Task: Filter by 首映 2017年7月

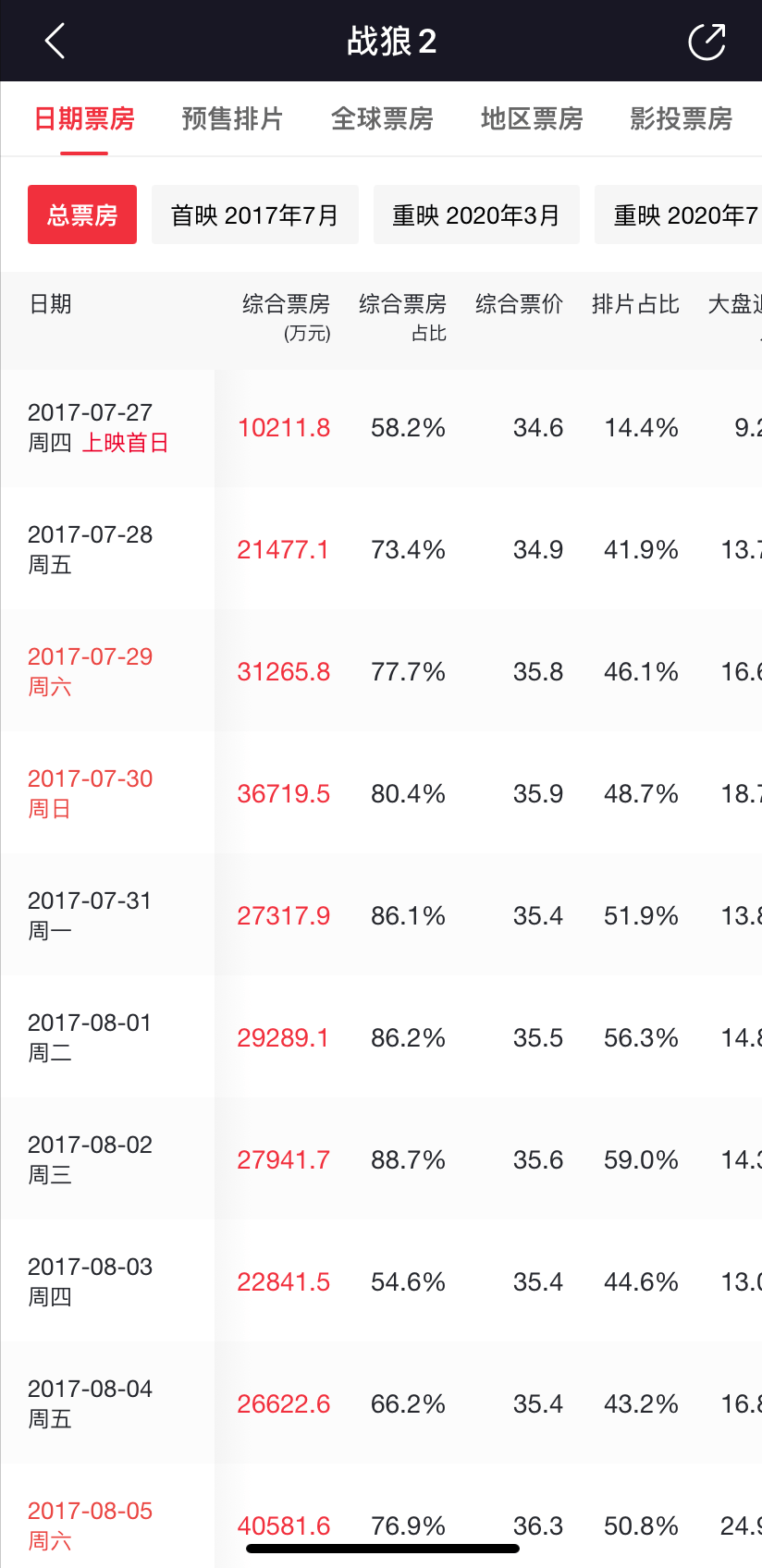Action: pos(255,214)
